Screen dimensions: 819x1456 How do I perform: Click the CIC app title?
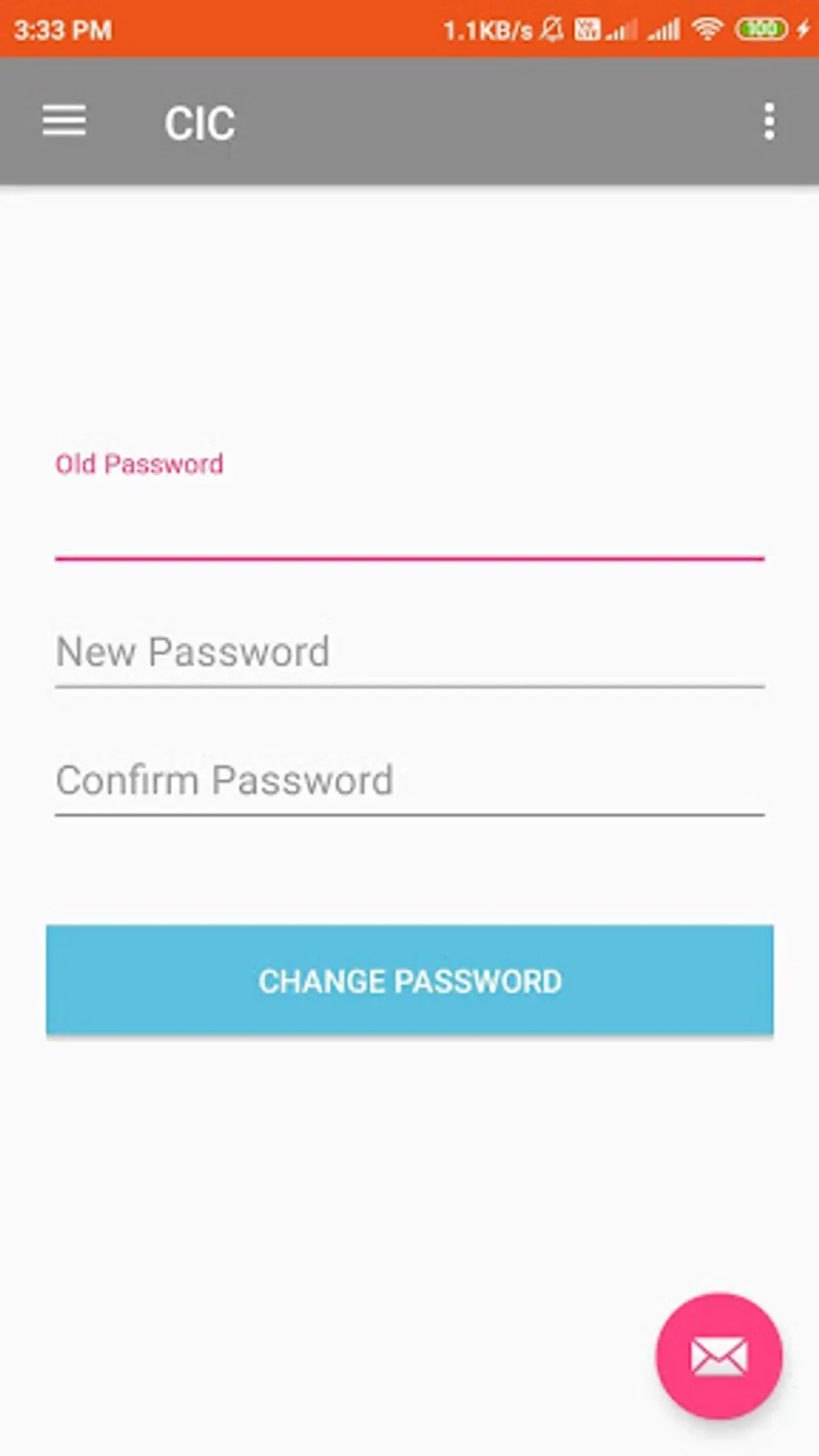[199, 121]
